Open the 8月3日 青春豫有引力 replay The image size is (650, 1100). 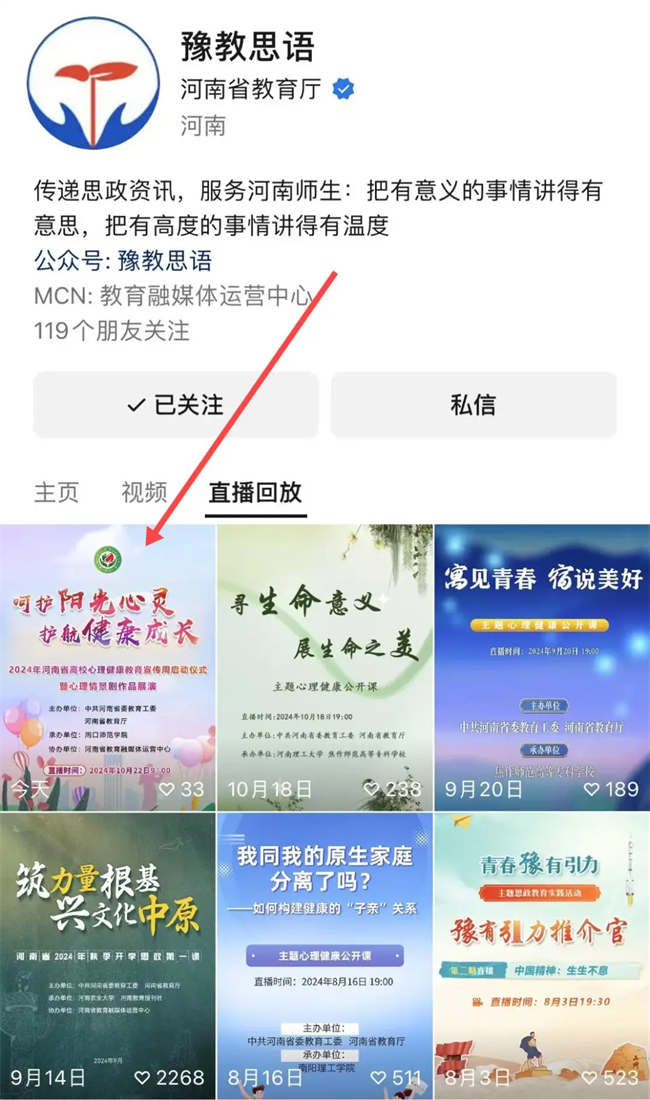click(x=542, y=955)
